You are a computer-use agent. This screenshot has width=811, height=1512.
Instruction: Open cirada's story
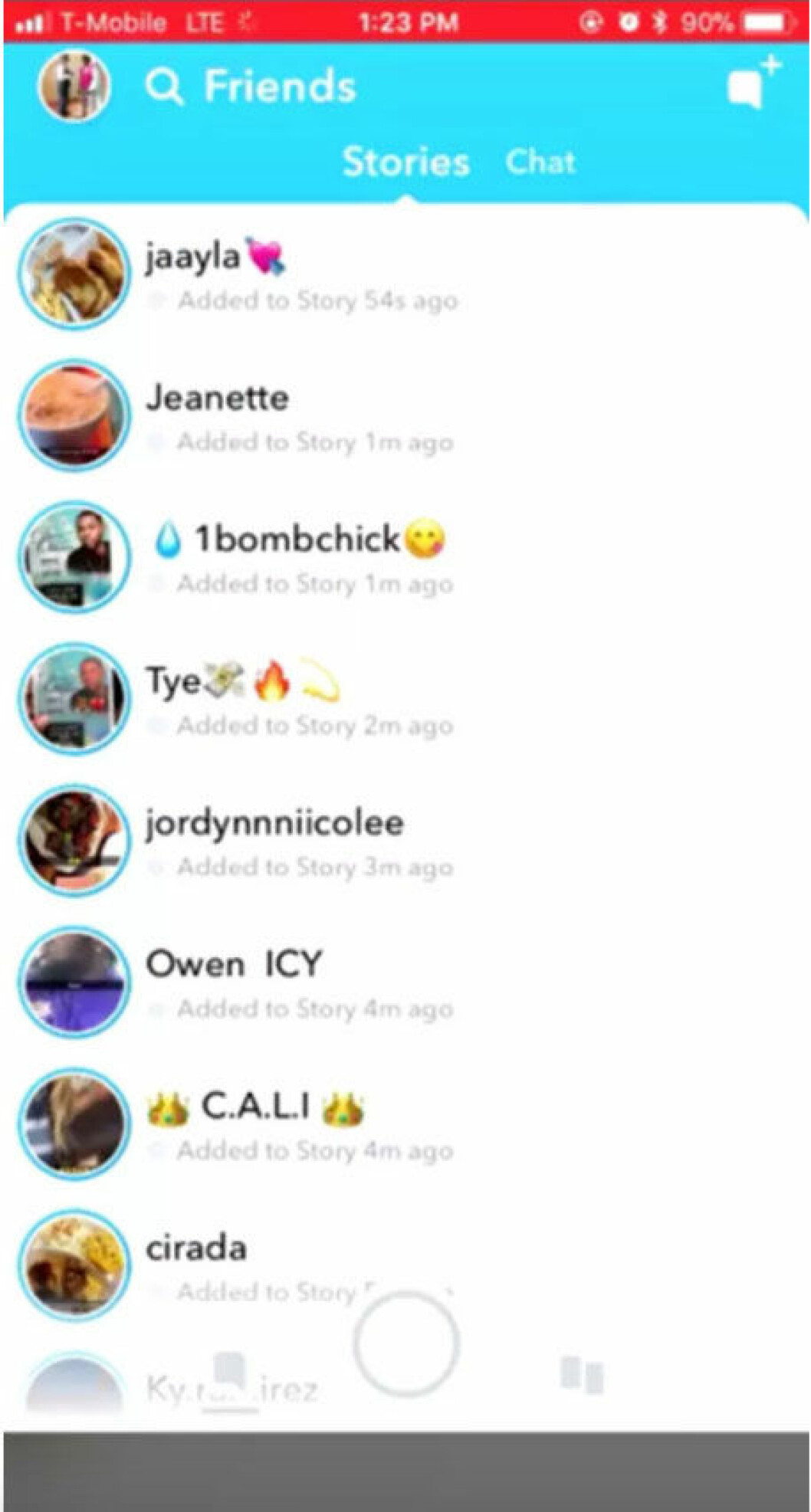tap(74, 1265)
